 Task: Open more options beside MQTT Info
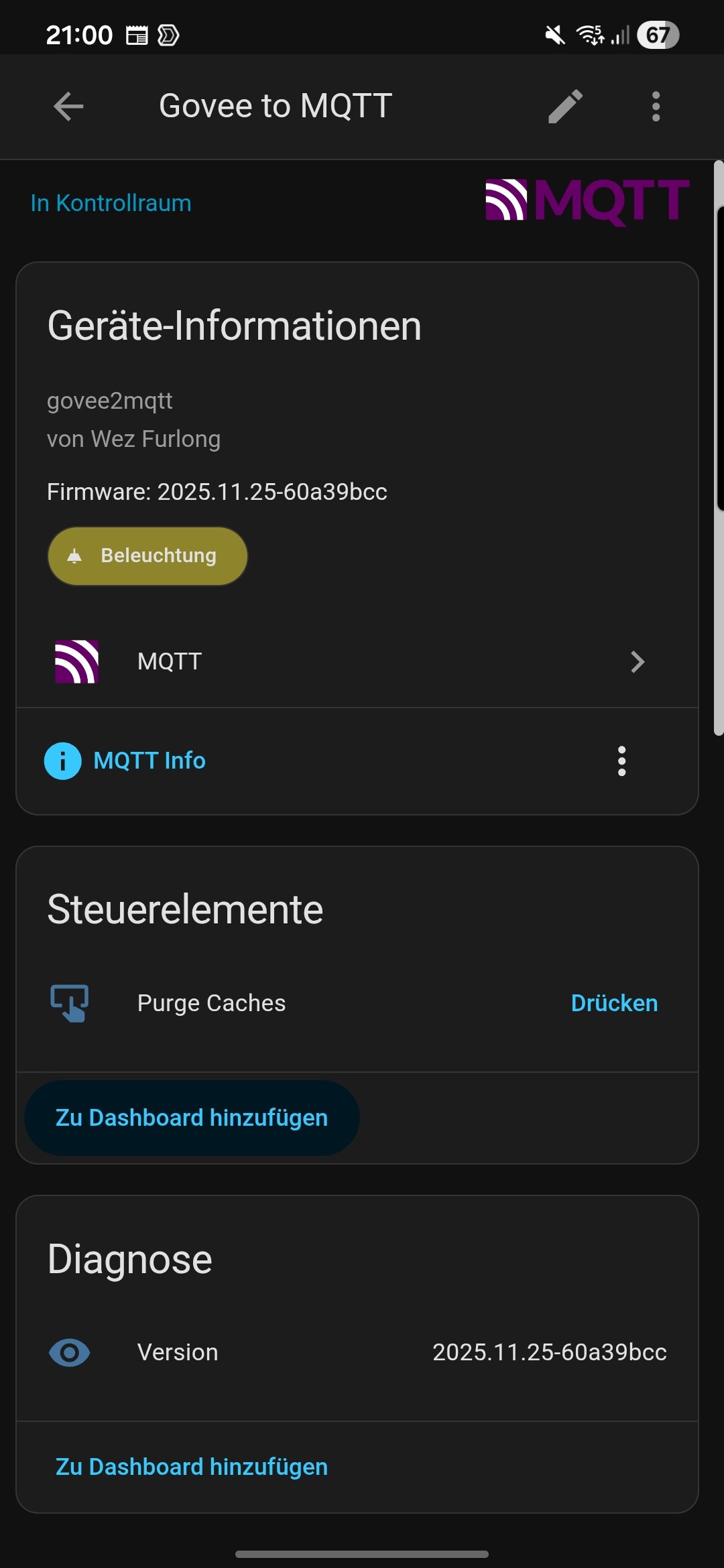coord(621,761)
